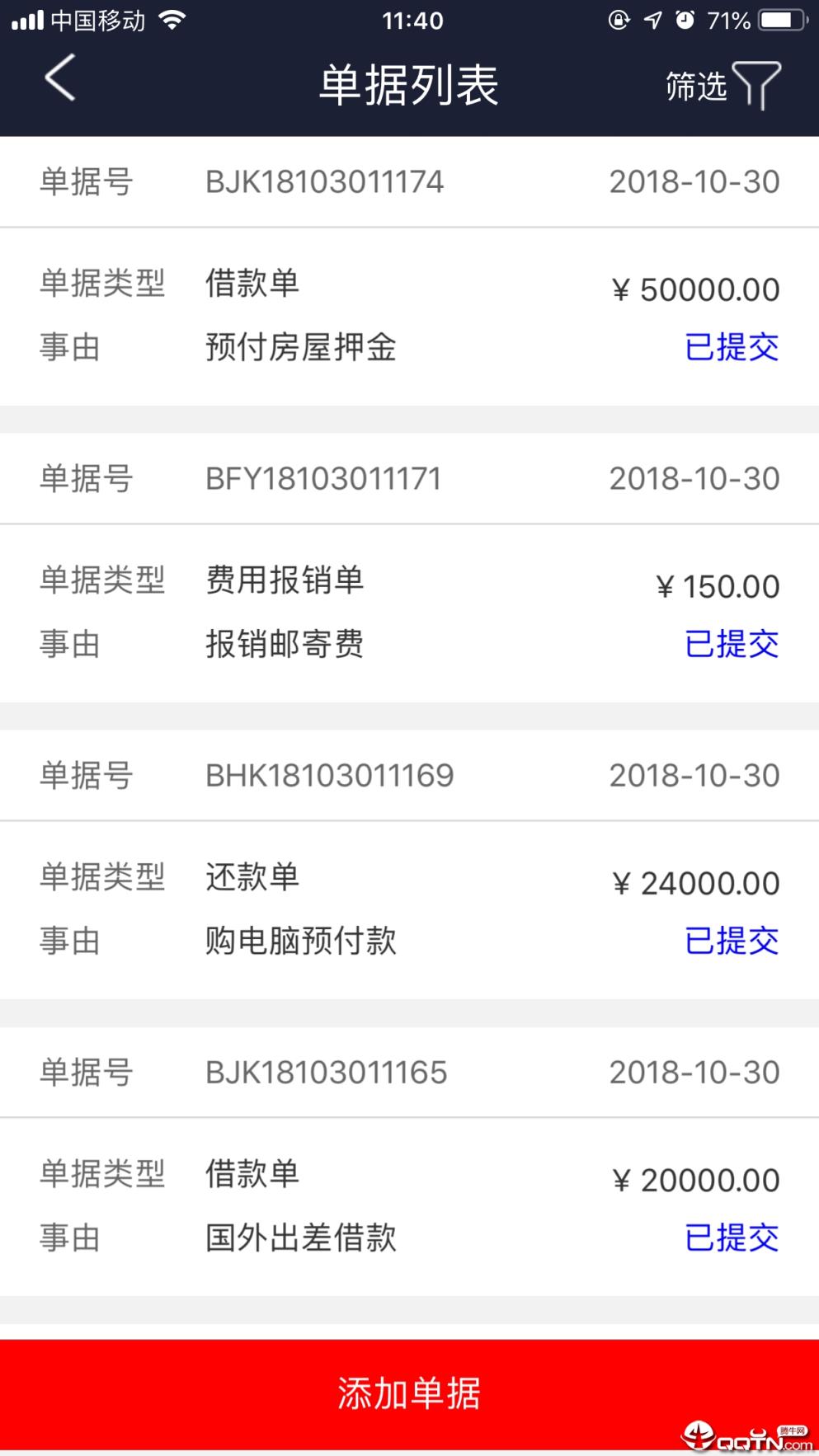Image resolution: width=819 pixels, height=1456 pixels.
Task: Tap the cellular signal bars icon
Action: tap(28, 20)
